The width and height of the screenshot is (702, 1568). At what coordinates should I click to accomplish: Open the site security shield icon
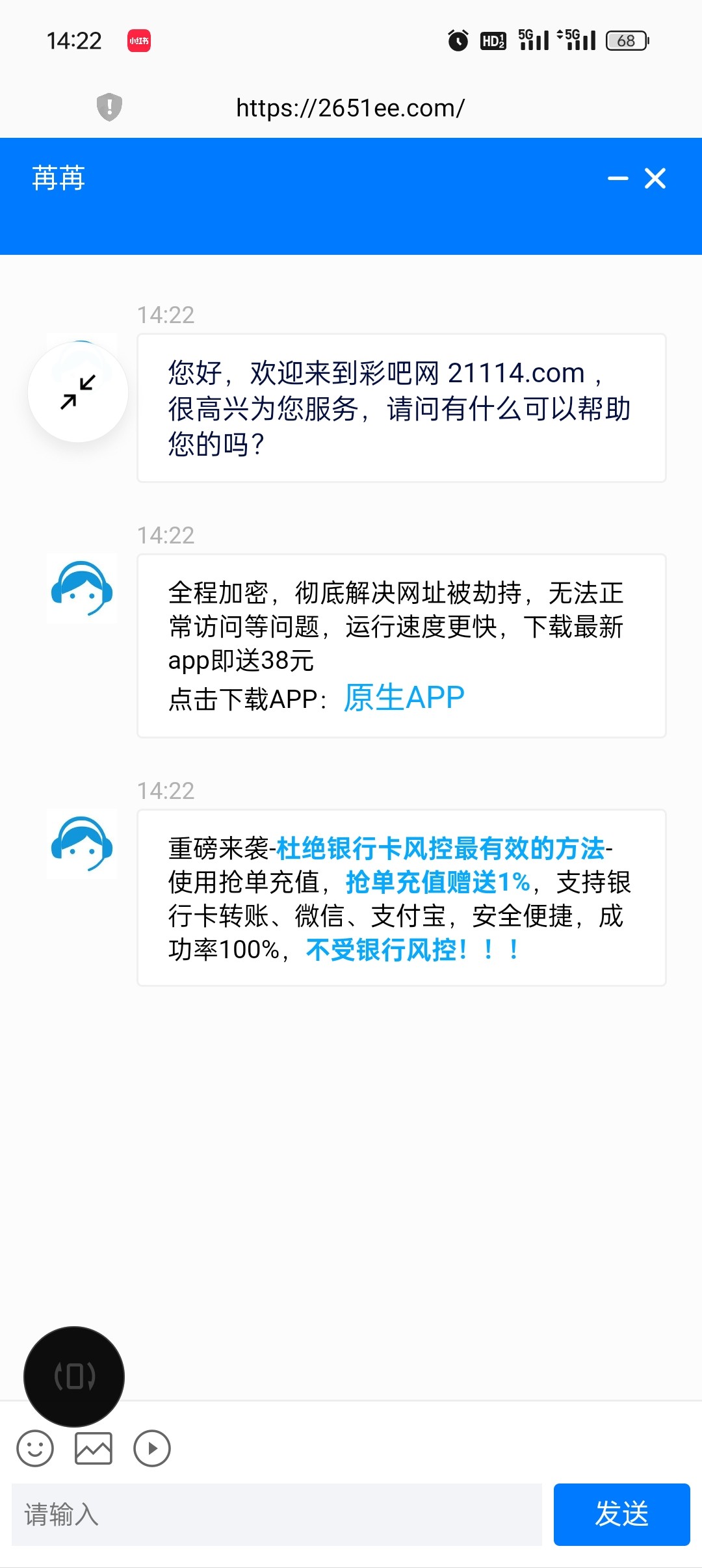click(x=109, y=107)
